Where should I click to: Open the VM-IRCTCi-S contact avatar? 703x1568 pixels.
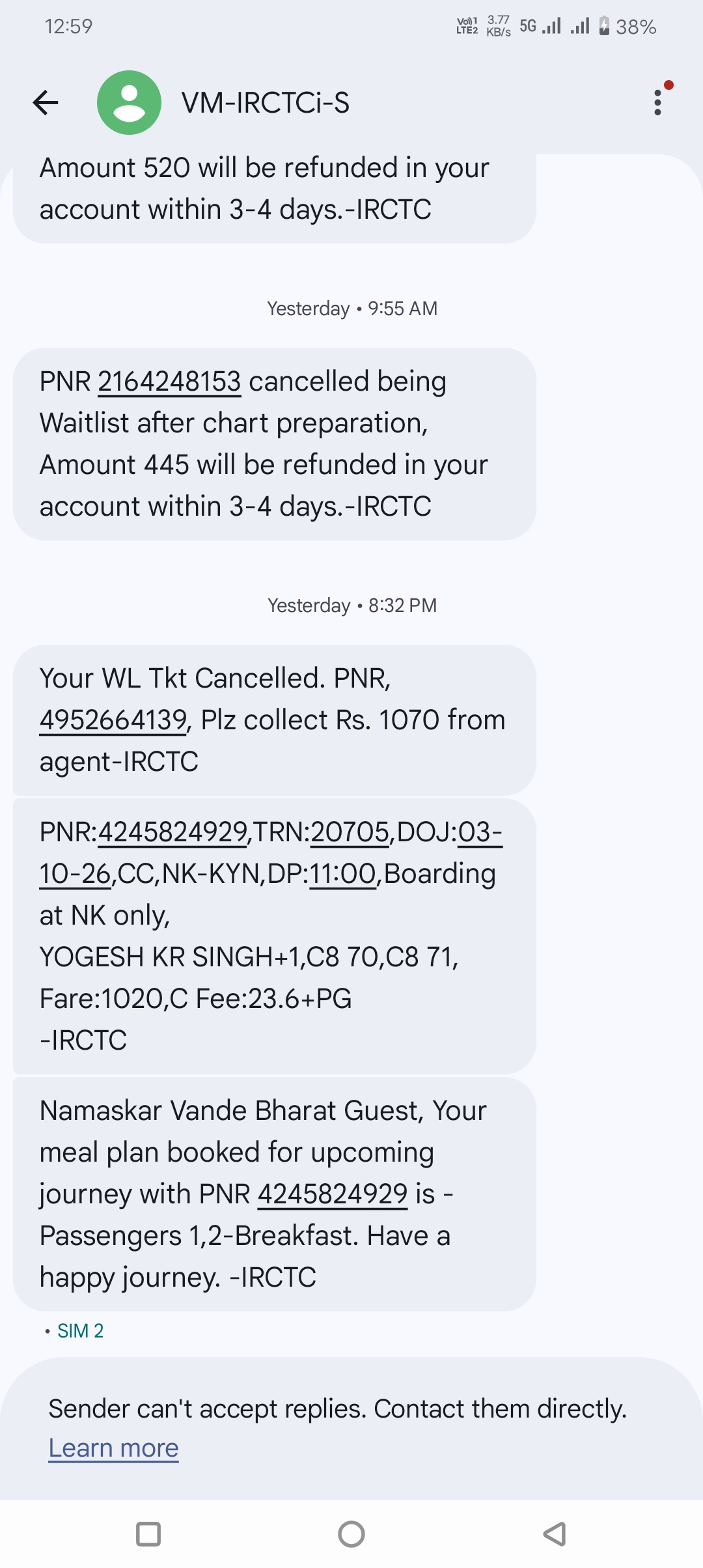coord(129,102)
